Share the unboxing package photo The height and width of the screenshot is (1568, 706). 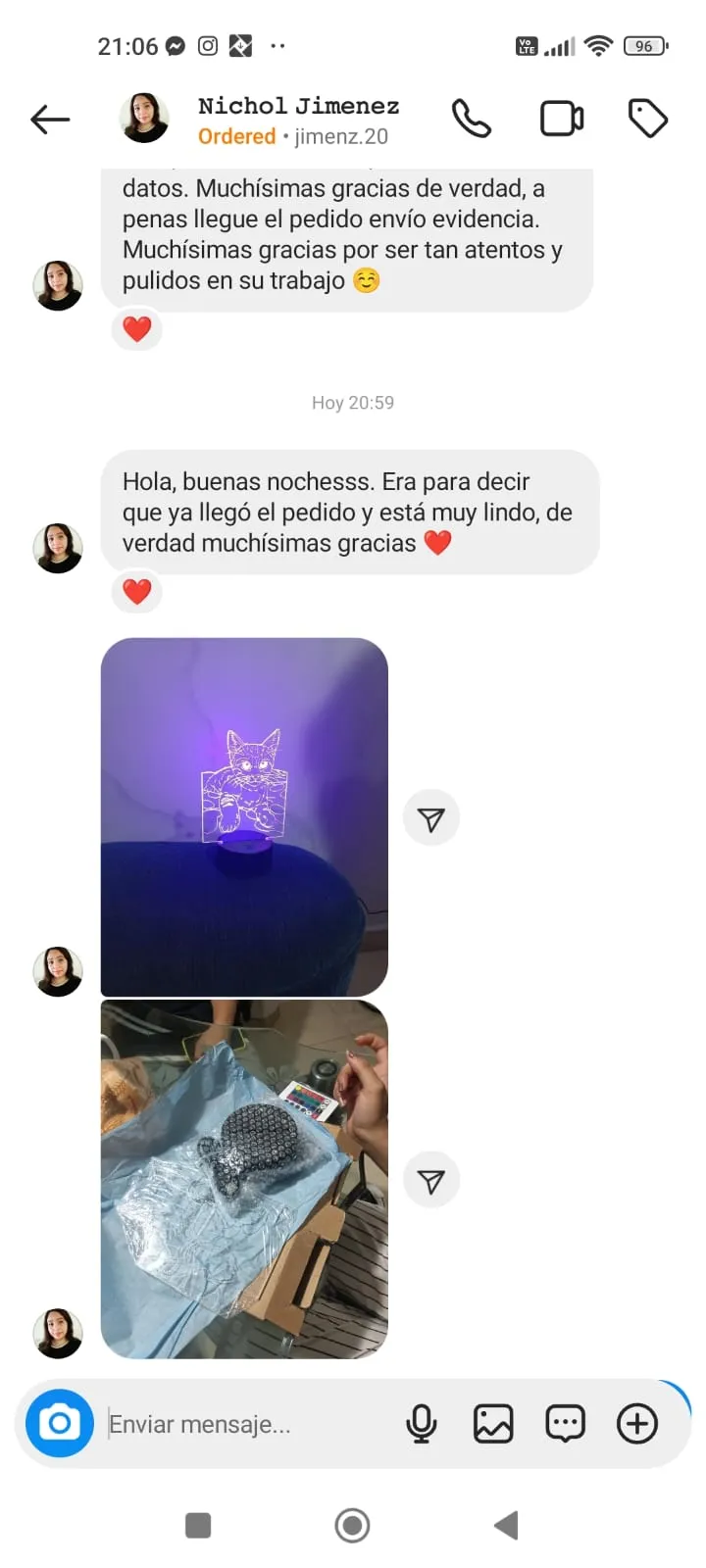tap(431, 1181)
